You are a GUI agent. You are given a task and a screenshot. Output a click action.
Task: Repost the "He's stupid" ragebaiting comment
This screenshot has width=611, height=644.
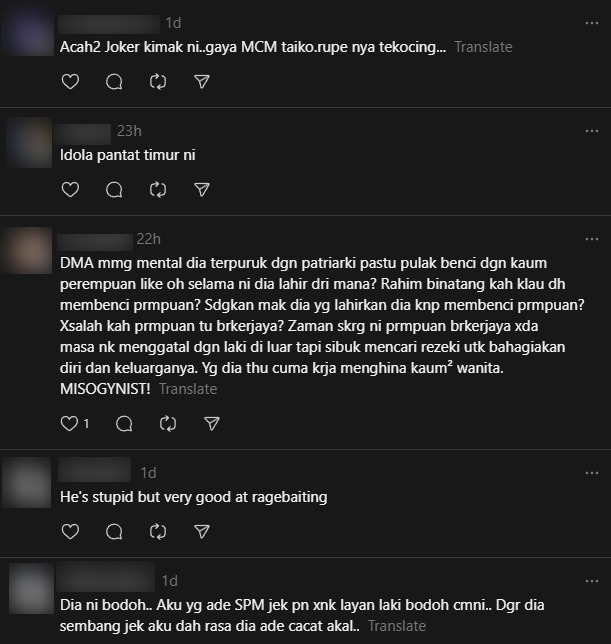coord(157,530)
